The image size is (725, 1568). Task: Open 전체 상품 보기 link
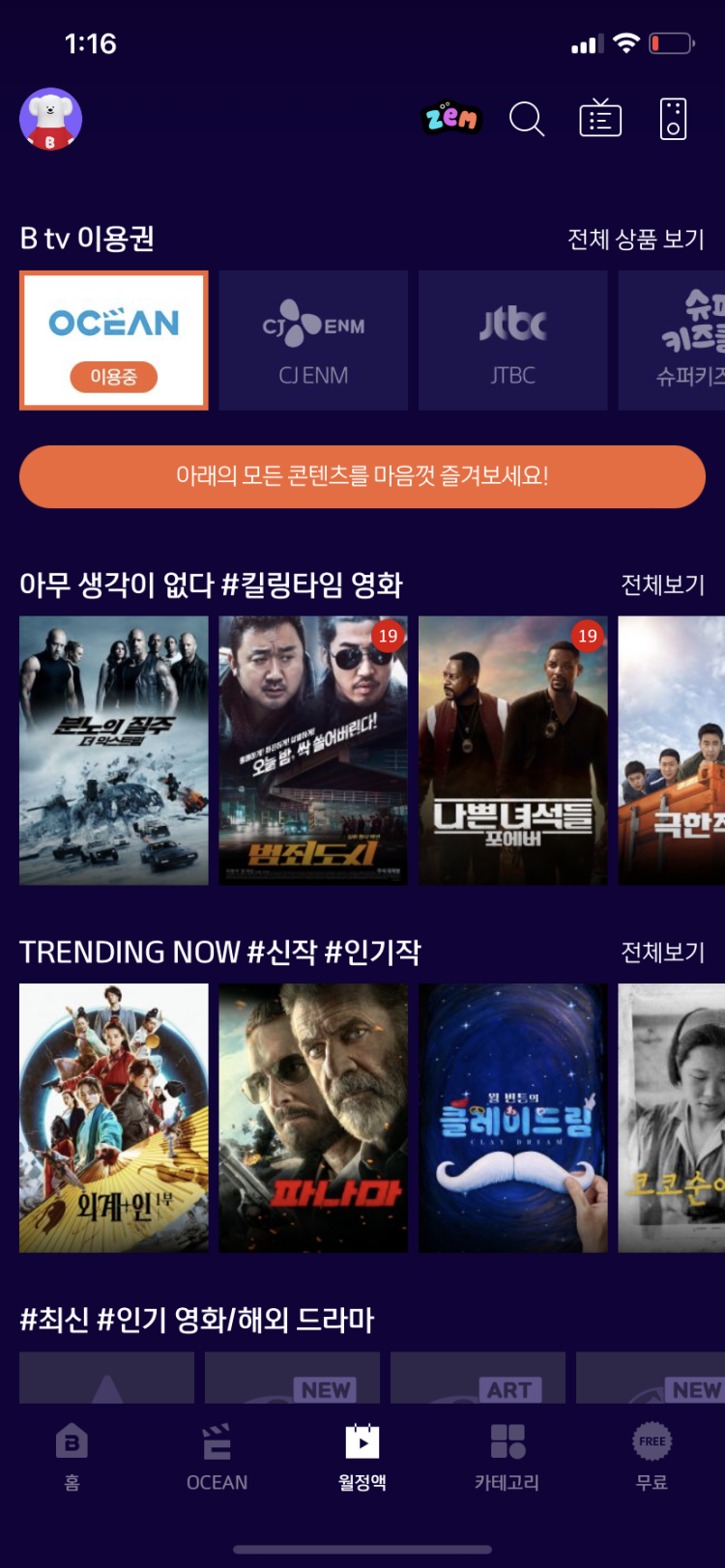point(634,235)
